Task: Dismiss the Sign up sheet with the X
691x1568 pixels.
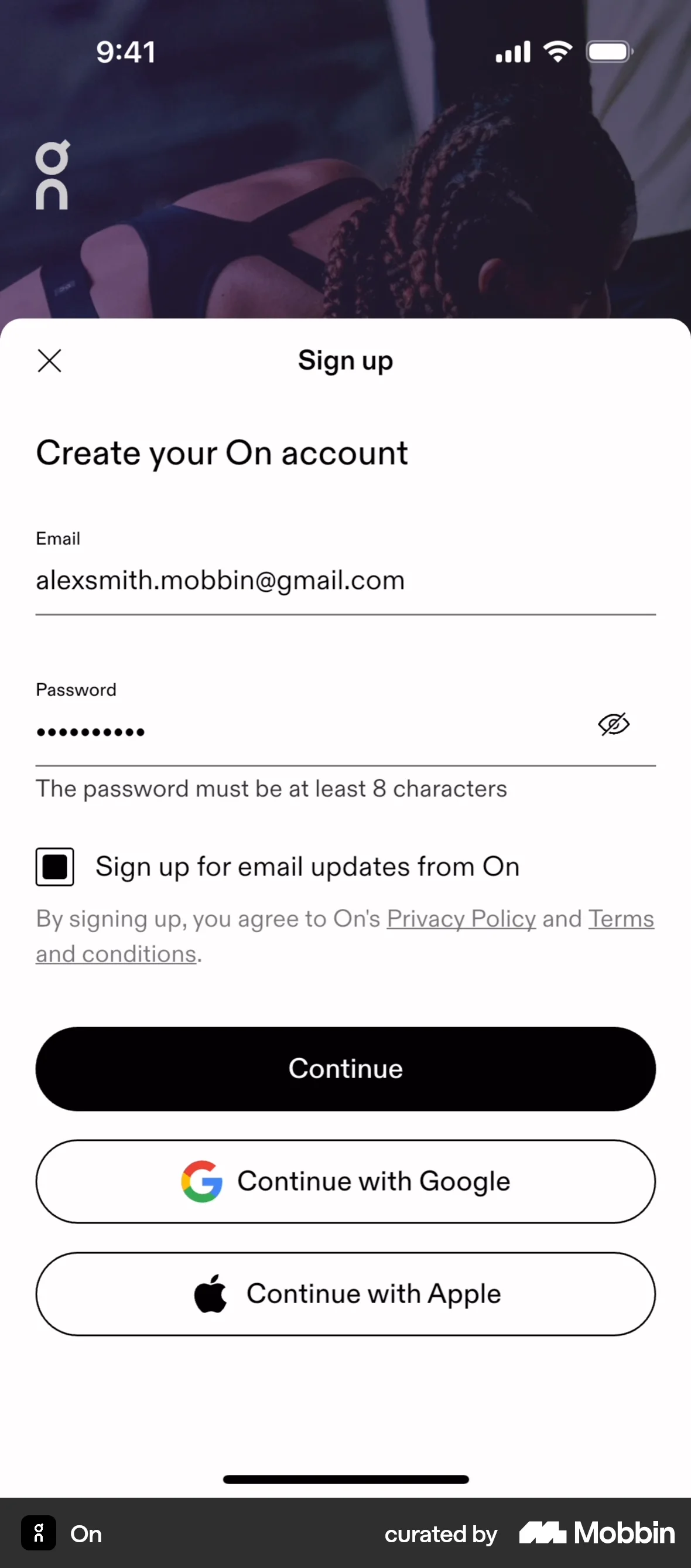Action: (49, 360)
